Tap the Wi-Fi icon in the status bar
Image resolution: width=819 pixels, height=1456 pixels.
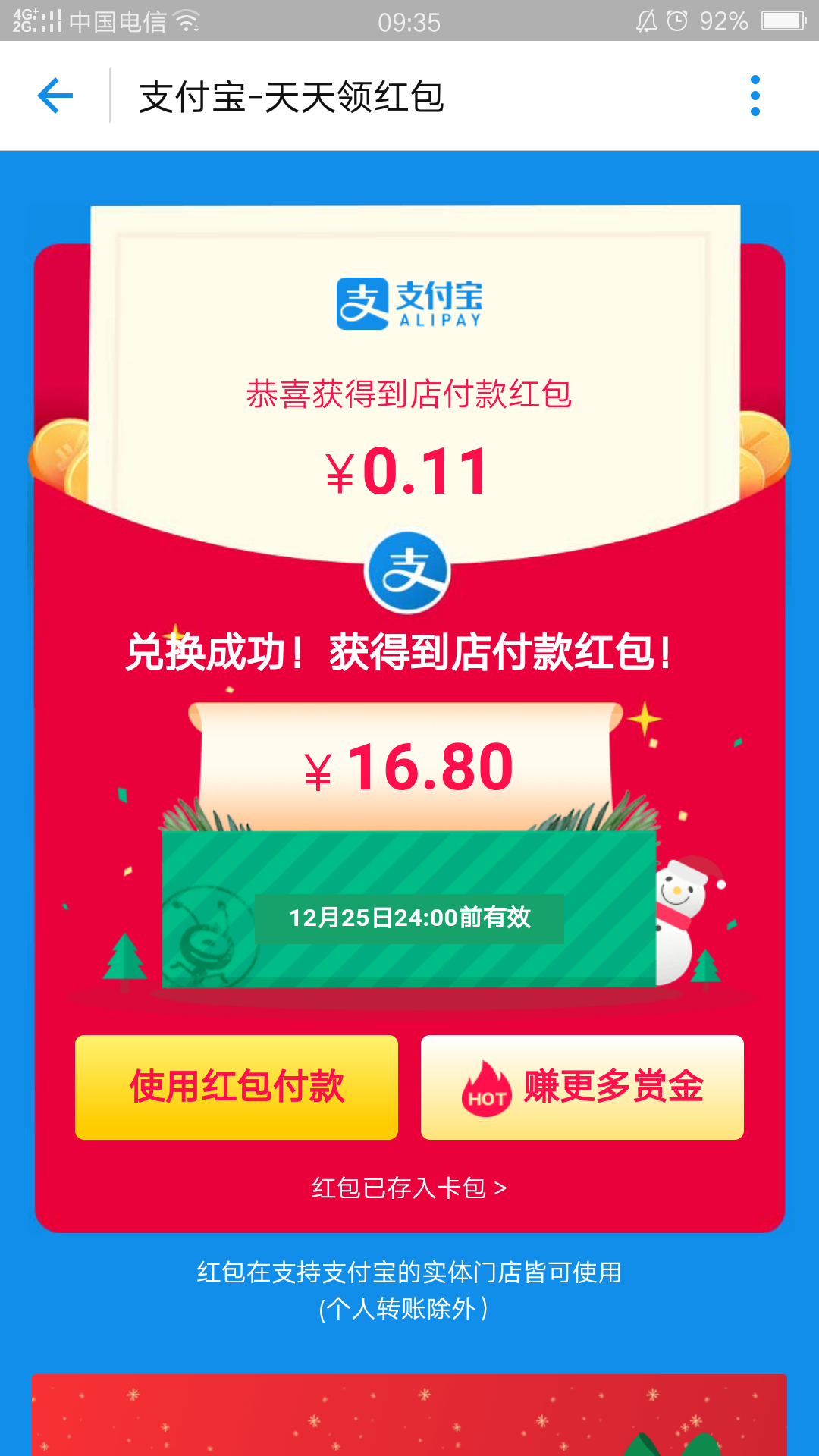click(184, 23)
